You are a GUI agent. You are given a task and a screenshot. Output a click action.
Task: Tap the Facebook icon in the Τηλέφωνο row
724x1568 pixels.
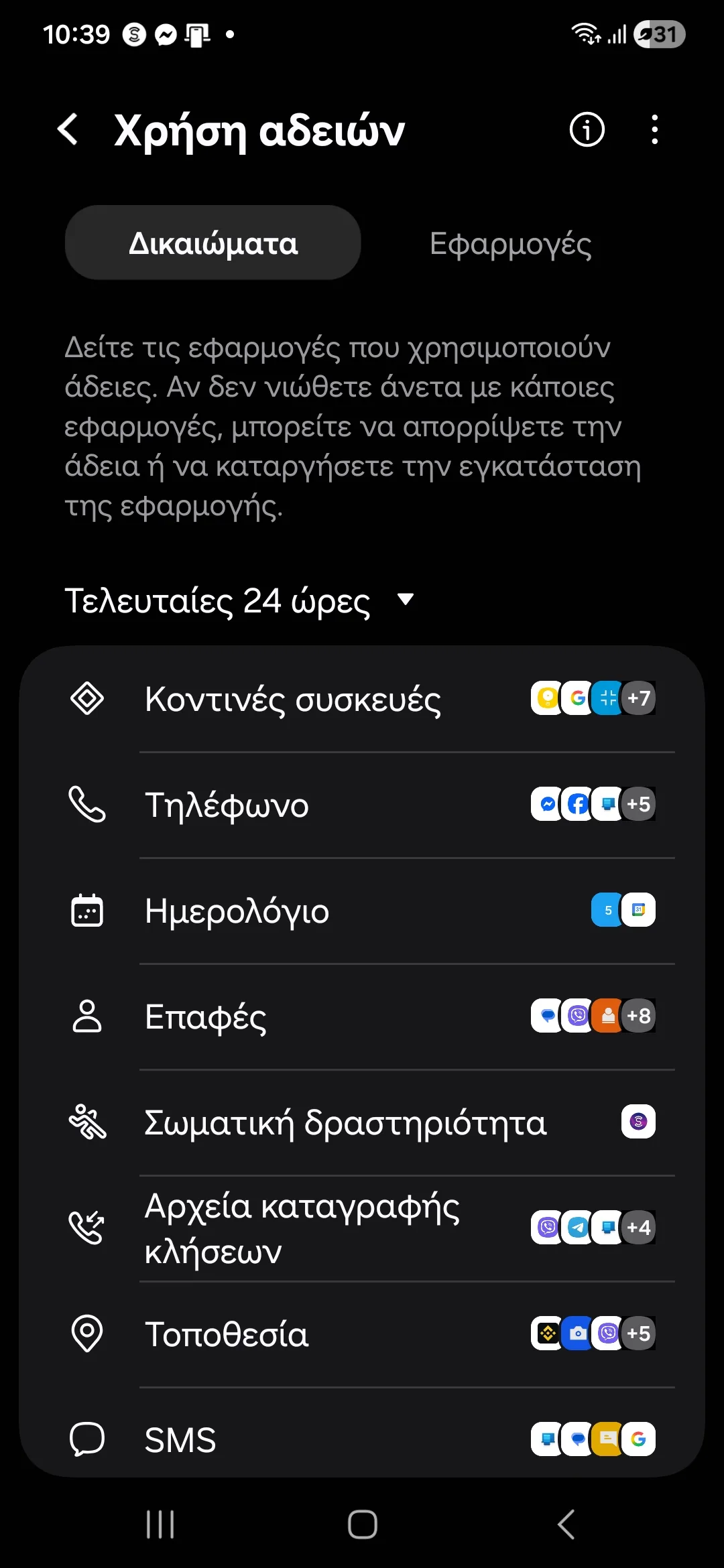click(x=578, y=803)
